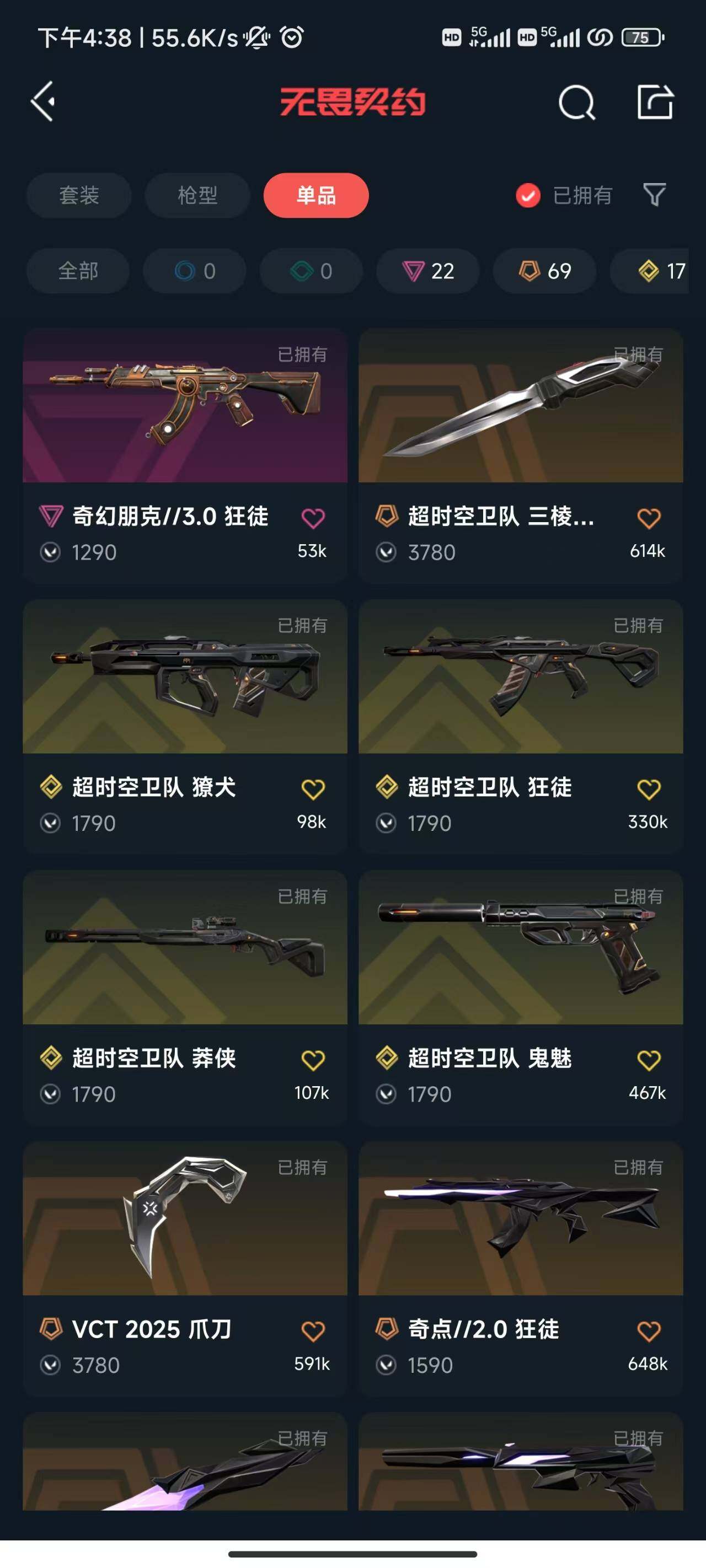The width and height of the screenshot is (706, 1568).
Task: Favorite the 超时空卫队 獠犬 skin
Action: click(x=312, y=788)
